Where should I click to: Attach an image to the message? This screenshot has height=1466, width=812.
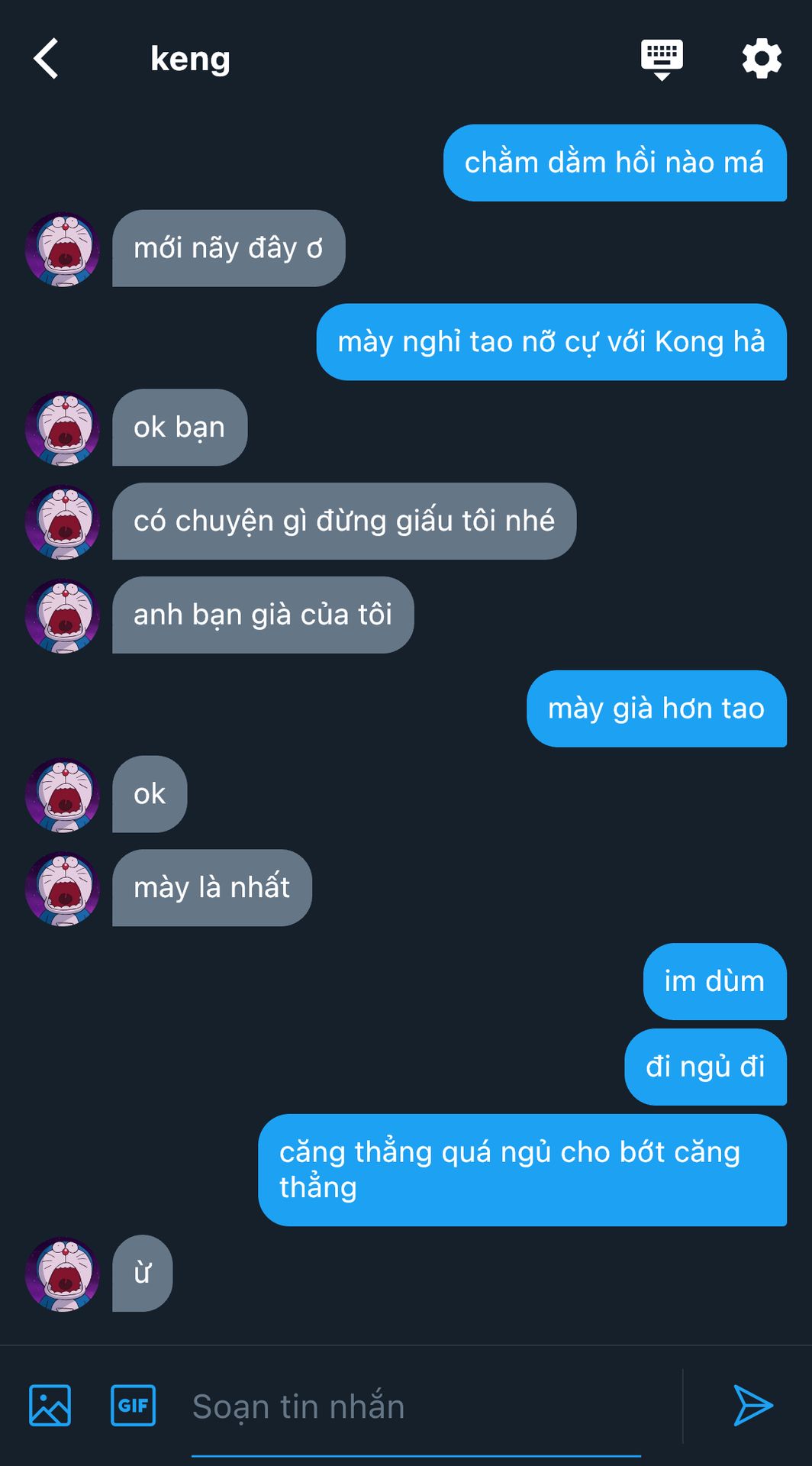50,1405
